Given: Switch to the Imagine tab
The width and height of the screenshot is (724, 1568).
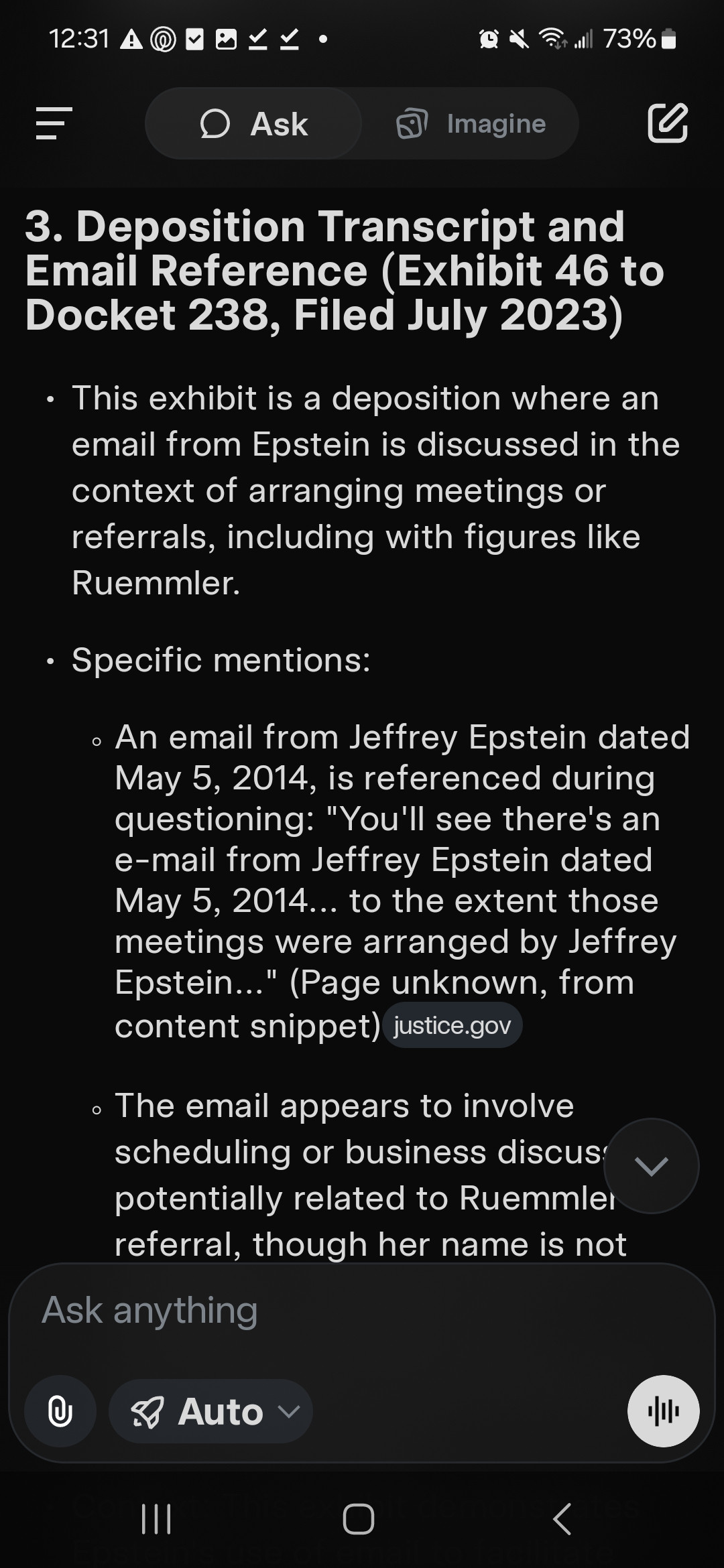Looking at the screenshot, I should [x=471, y=124].
